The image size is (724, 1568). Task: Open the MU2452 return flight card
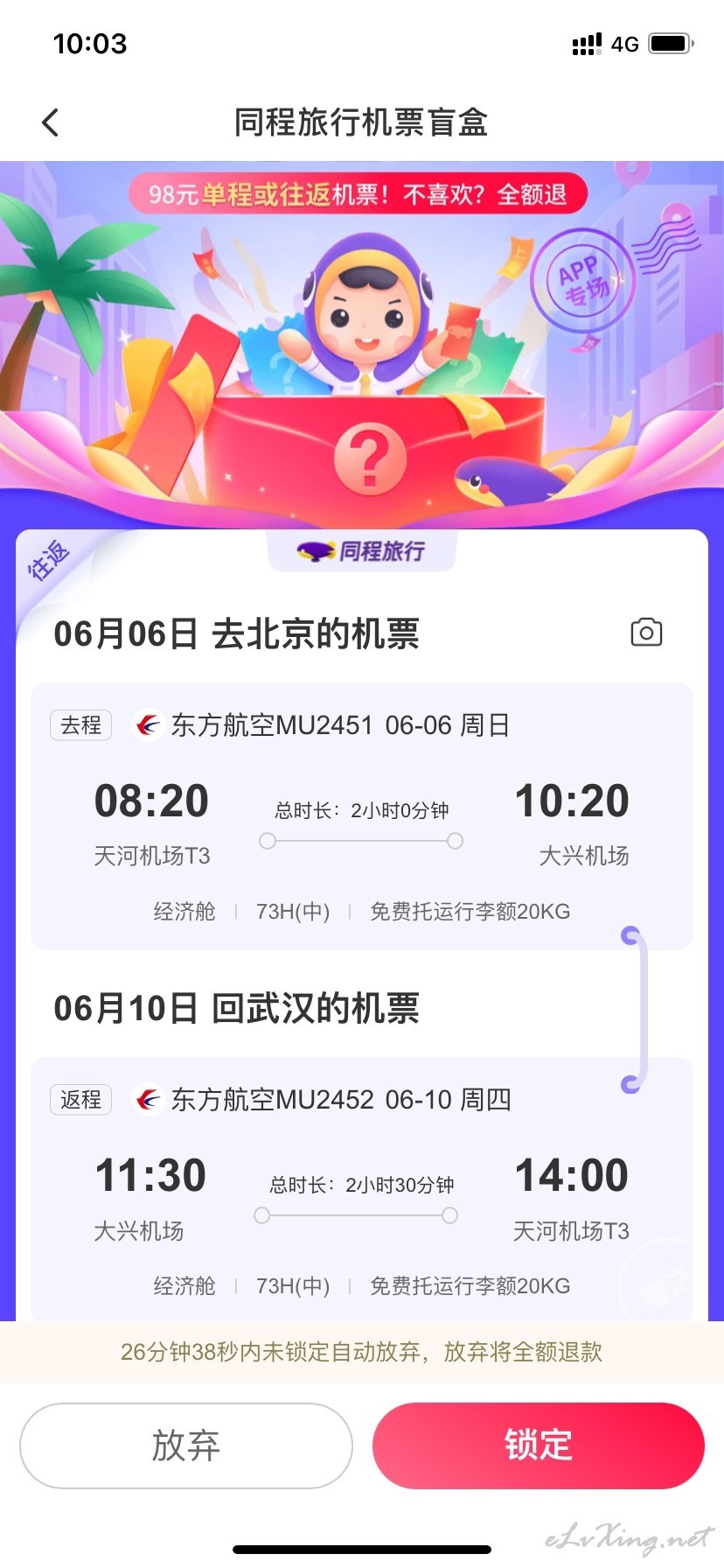[362, 1190]
